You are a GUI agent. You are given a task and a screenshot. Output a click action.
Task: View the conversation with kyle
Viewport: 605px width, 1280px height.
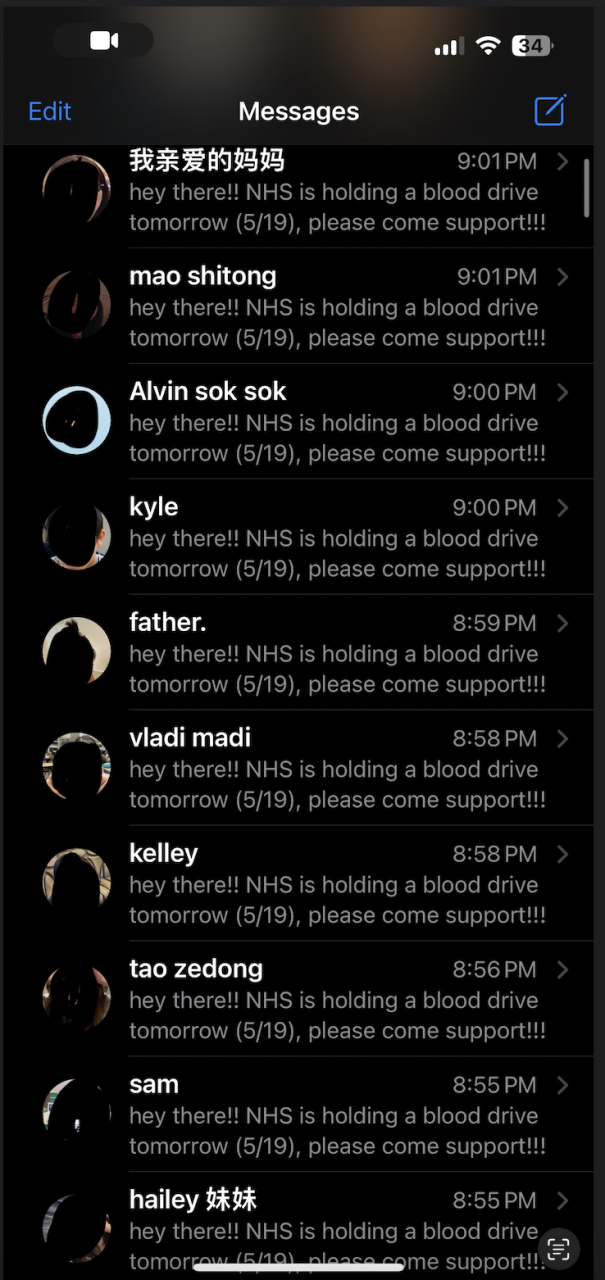tap(336, 537)
